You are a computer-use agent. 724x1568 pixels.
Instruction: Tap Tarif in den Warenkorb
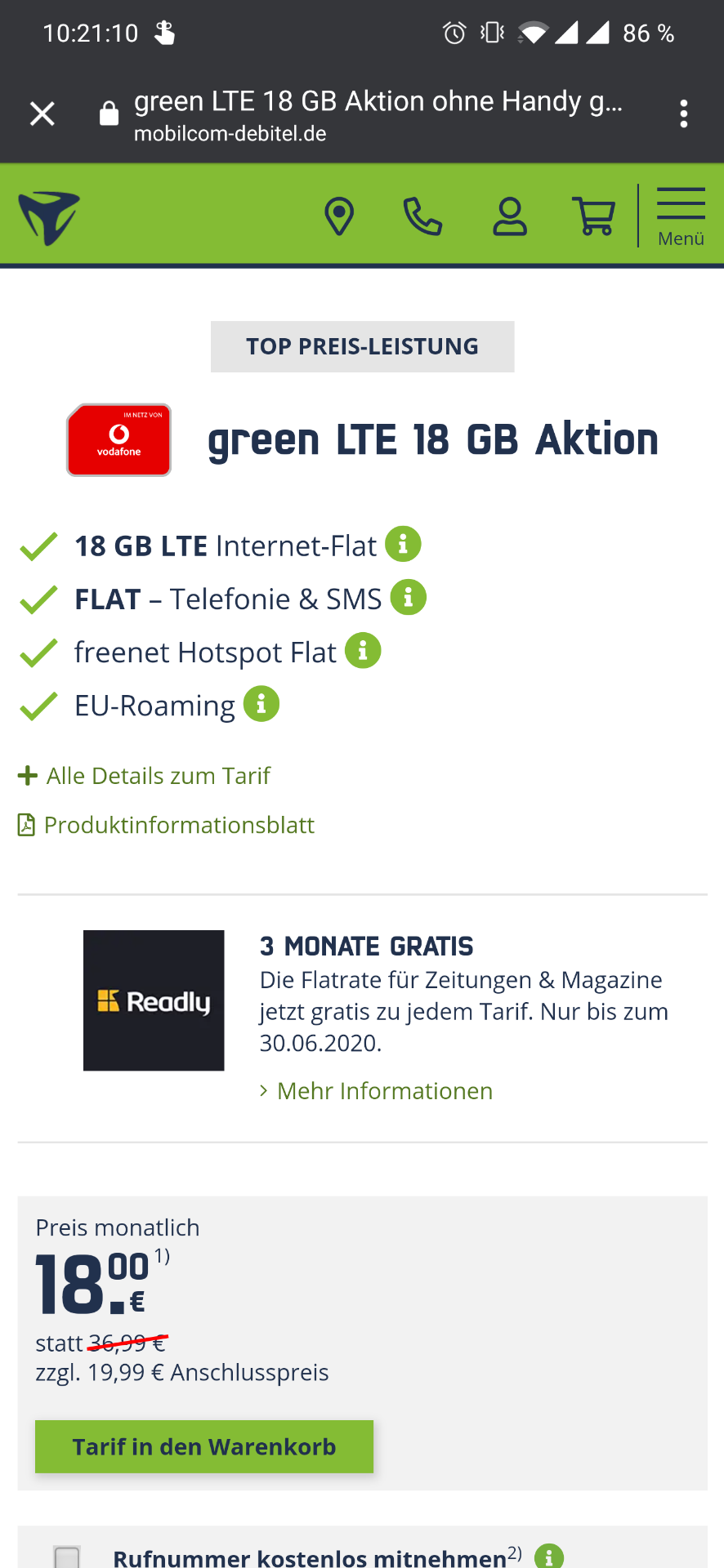pyautogui.click(x=204, y=1446)
